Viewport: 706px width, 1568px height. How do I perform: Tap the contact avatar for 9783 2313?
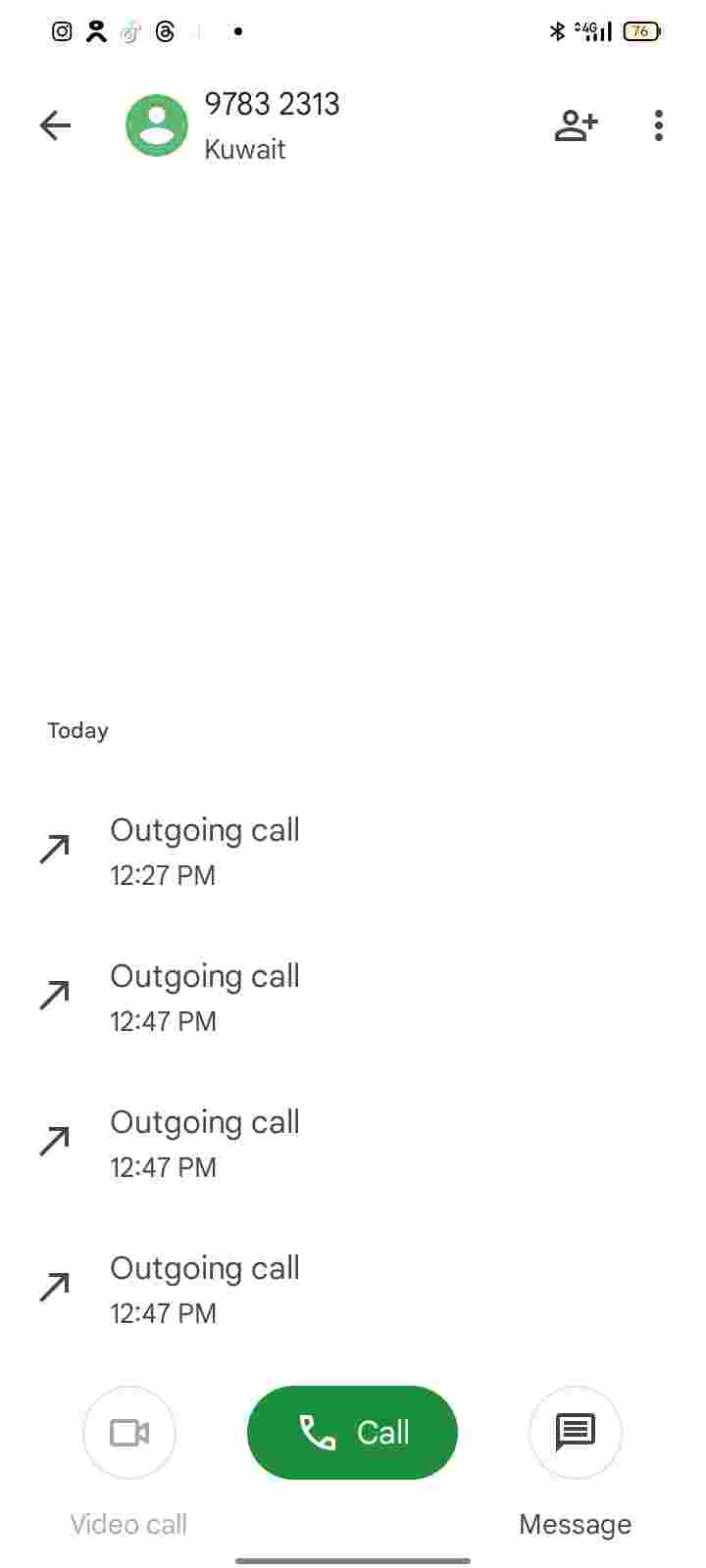coord(157,125)
